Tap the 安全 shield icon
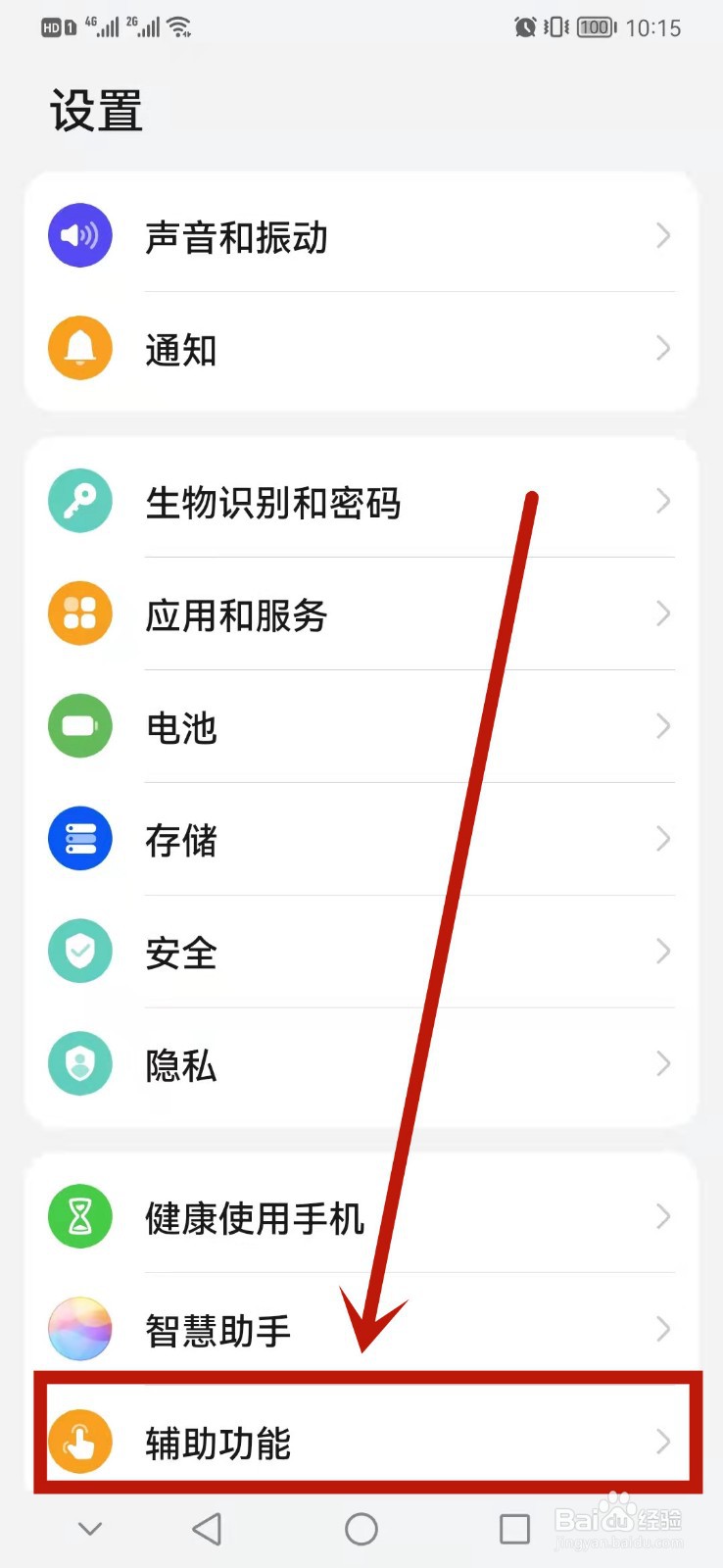Viewport: 723px width, 1568px height. [x=79, y=951]
